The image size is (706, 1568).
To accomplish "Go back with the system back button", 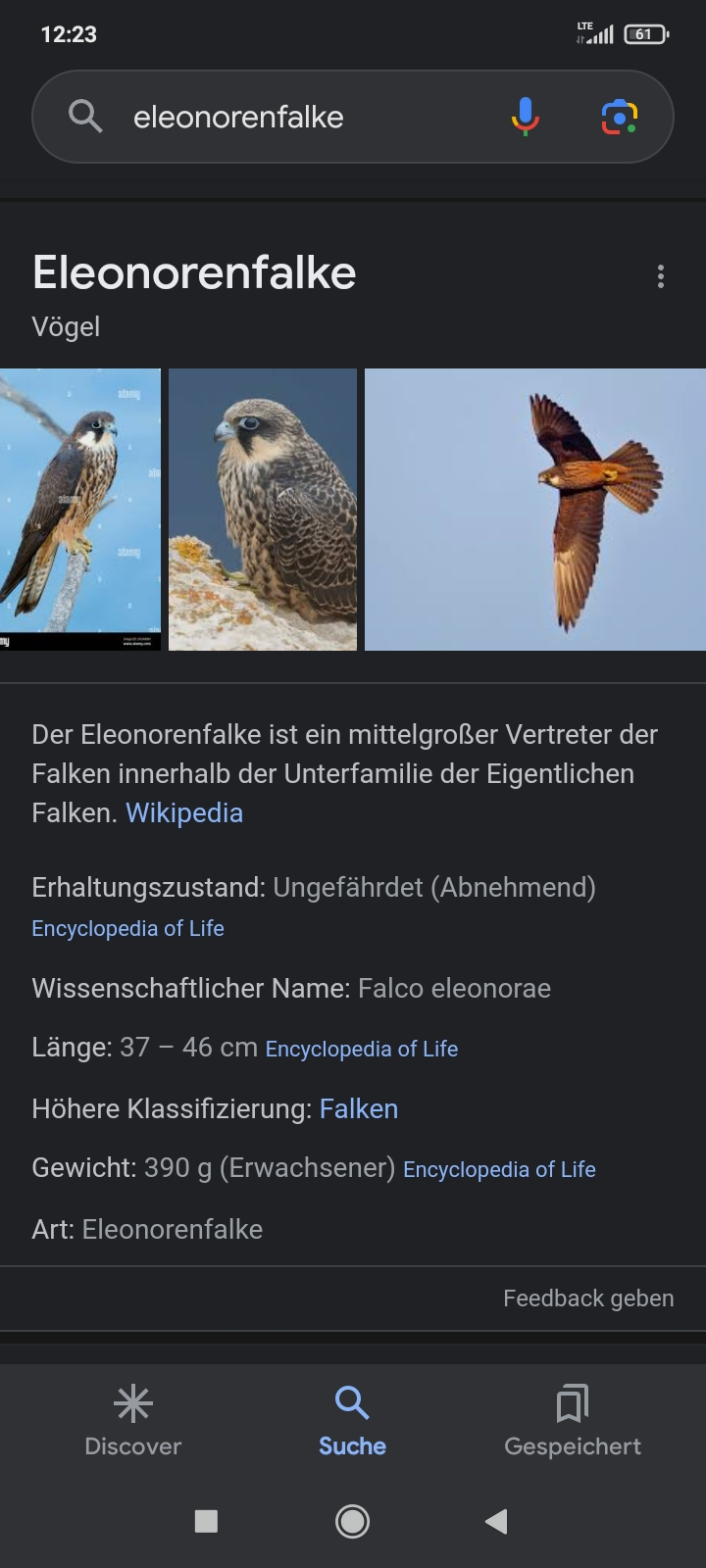I will coord(496,1521).
